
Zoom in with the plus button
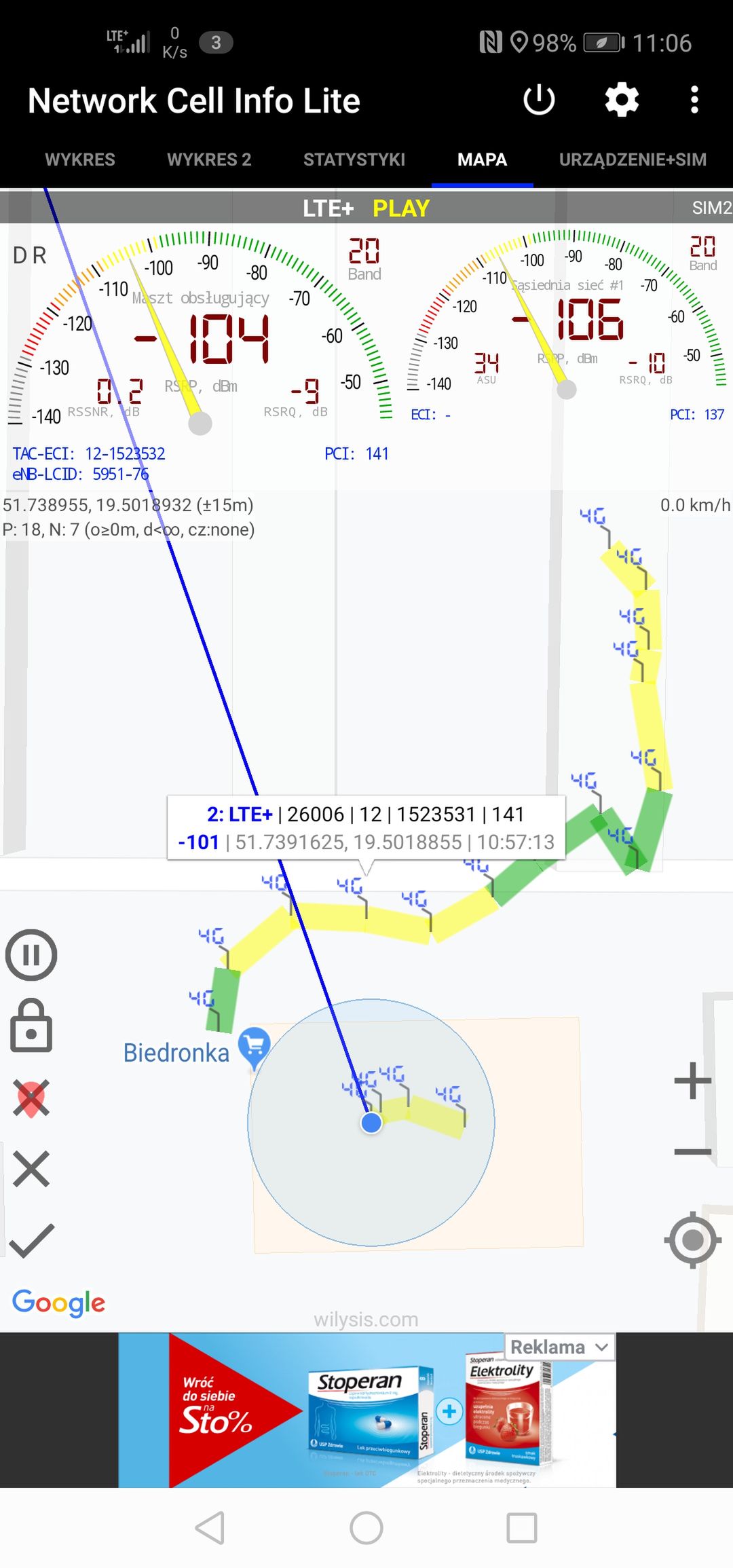click(x=692, y=1080)
